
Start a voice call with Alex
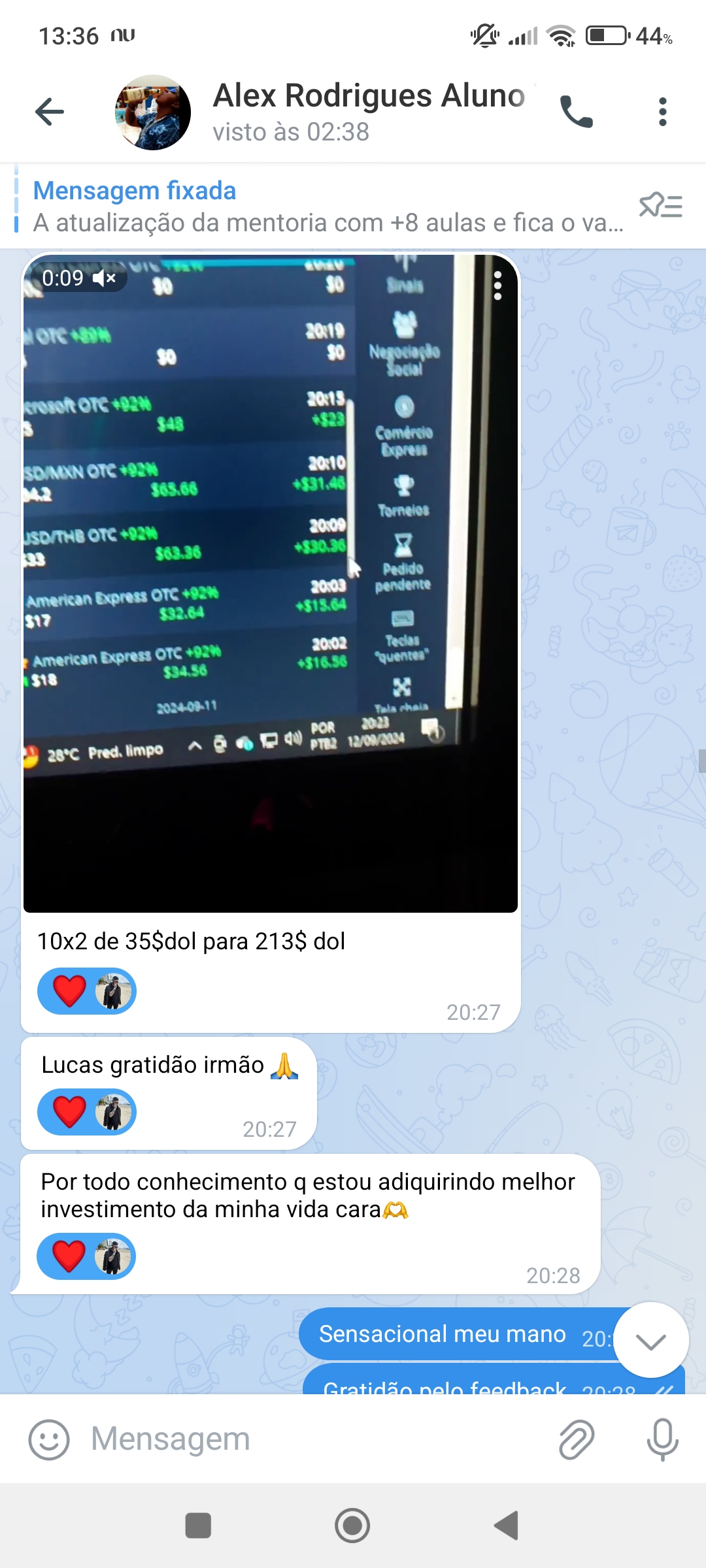(577, 112)
